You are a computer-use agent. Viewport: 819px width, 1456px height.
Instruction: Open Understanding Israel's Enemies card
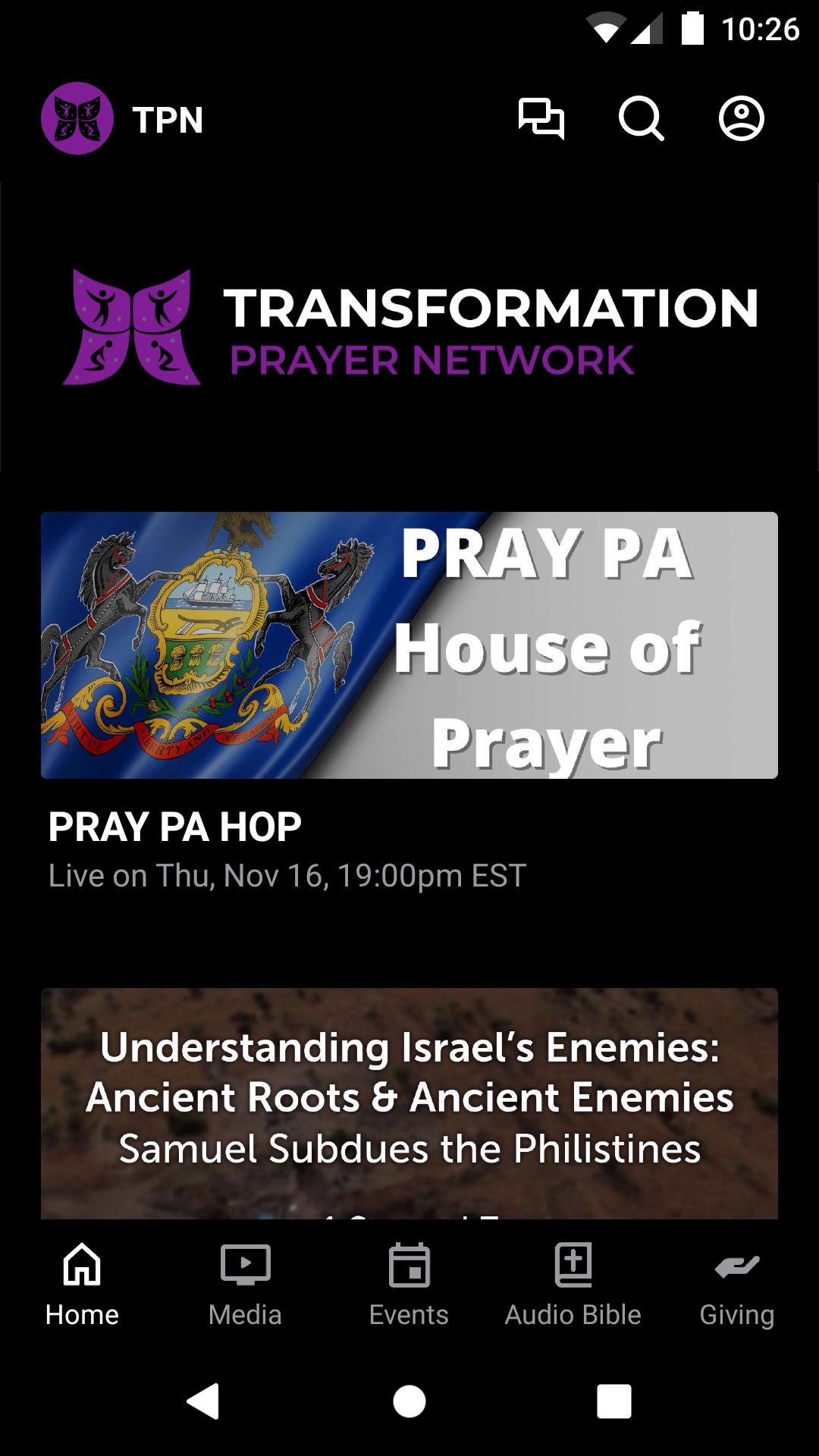click(x=409, y=1103)
